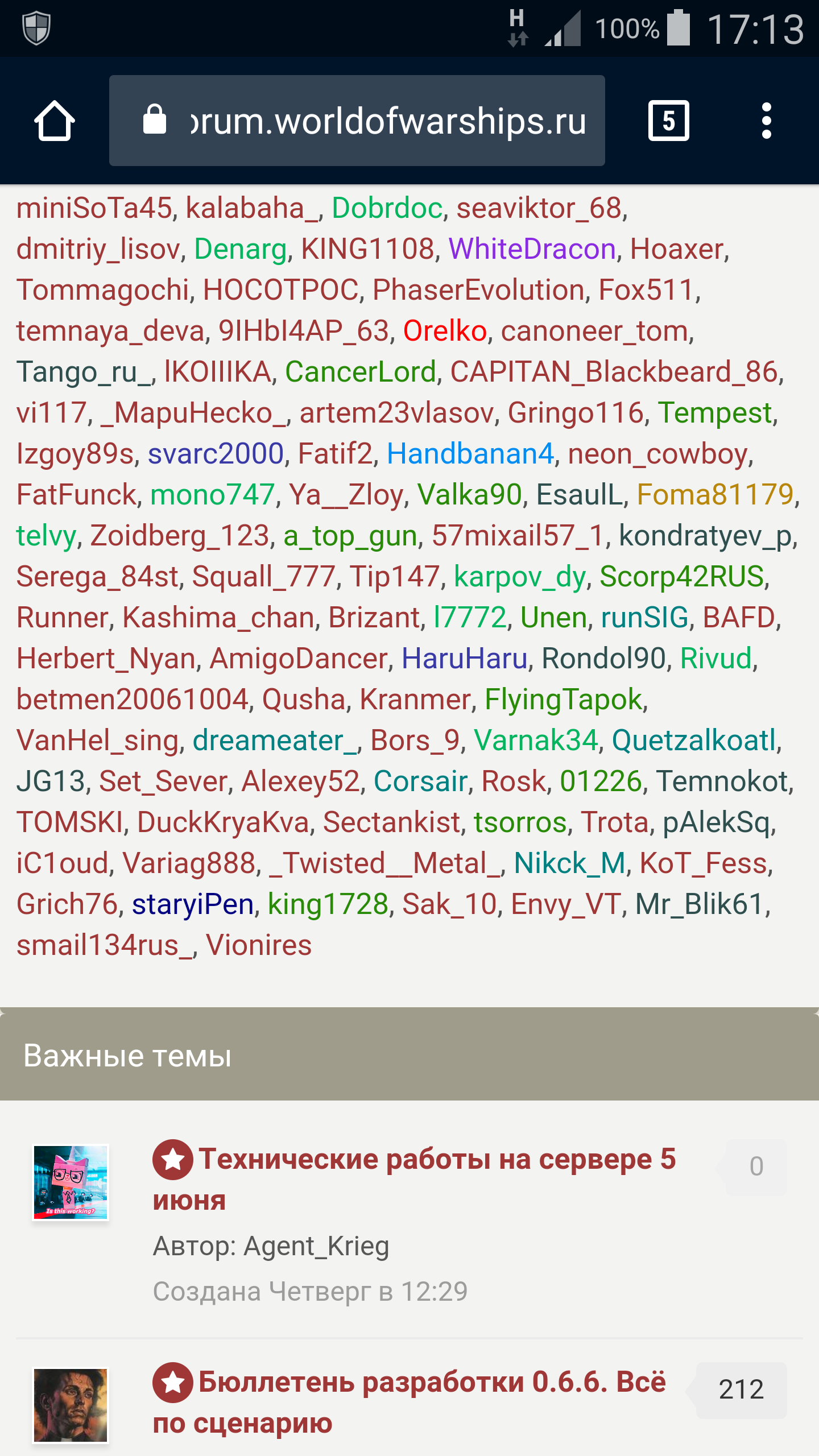Open topic Бюллетень разработки 0.6.6
819x1456 pixels.
431,1383
